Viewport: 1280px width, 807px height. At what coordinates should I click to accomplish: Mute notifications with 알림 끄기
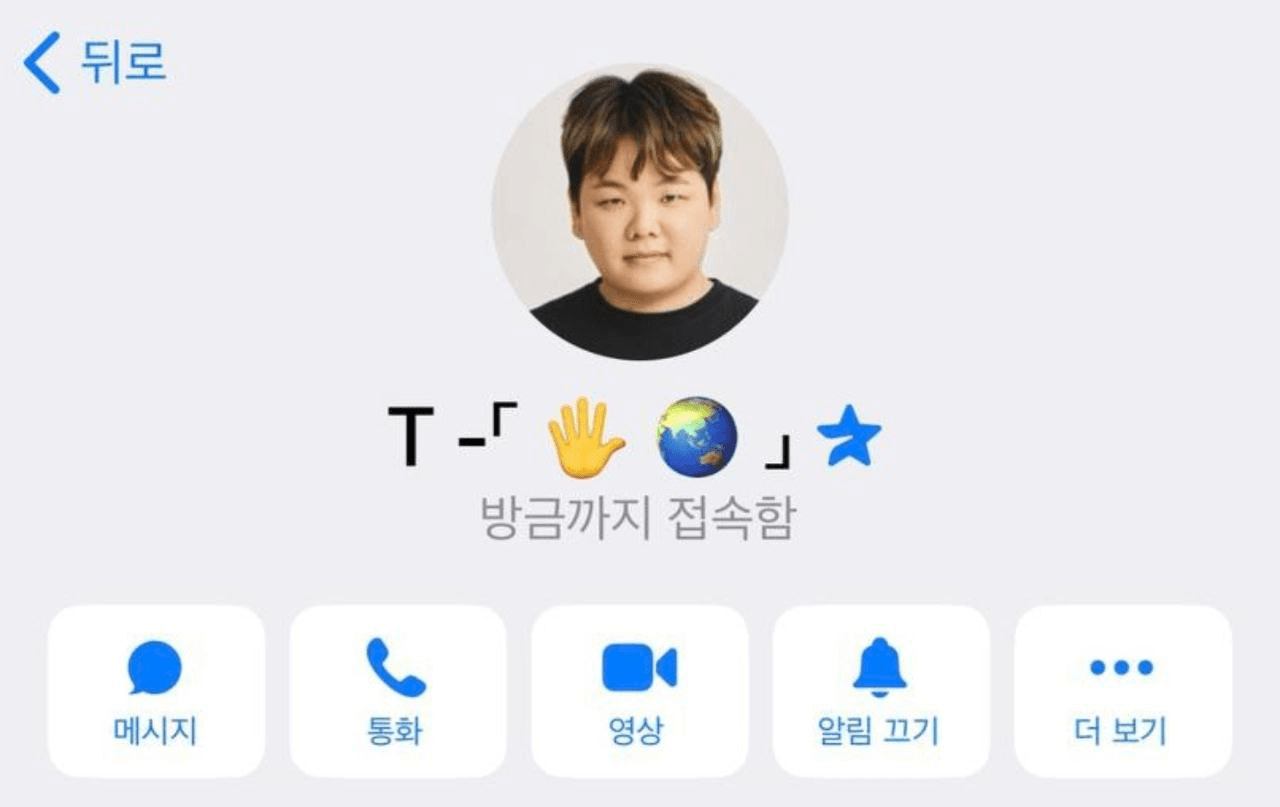click(880, 691)
